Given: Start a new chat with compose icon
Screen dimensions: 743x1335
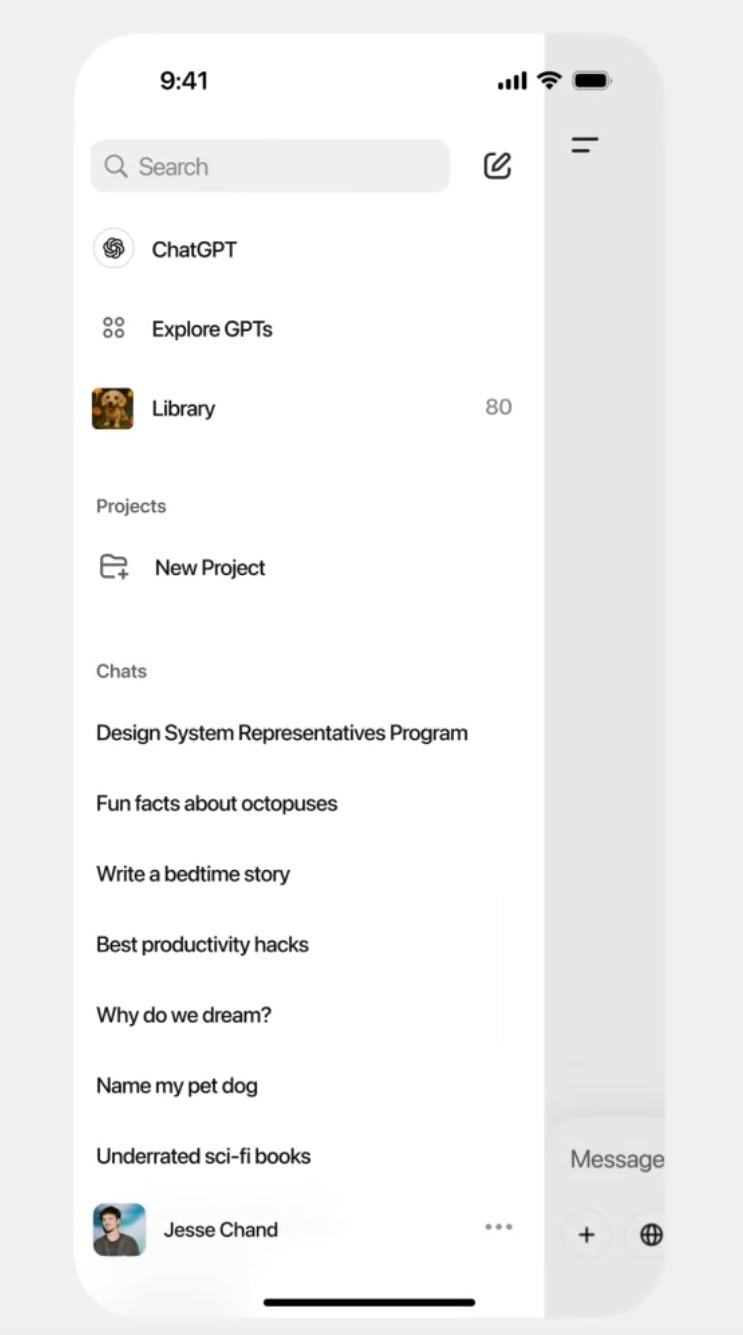Looking at the screenshot, I should tap(497, 166).
